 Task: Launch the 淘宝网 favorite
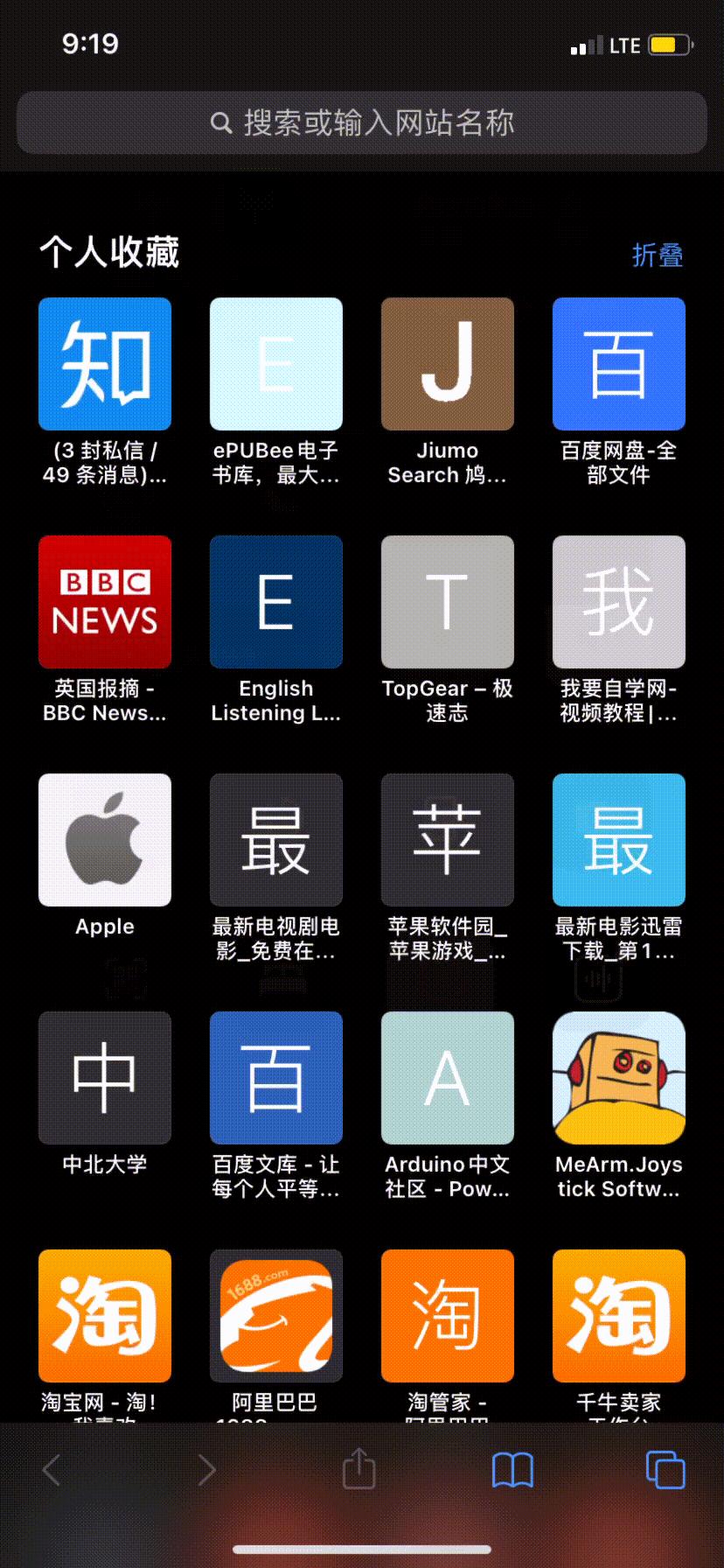(x=104, y=1315)
